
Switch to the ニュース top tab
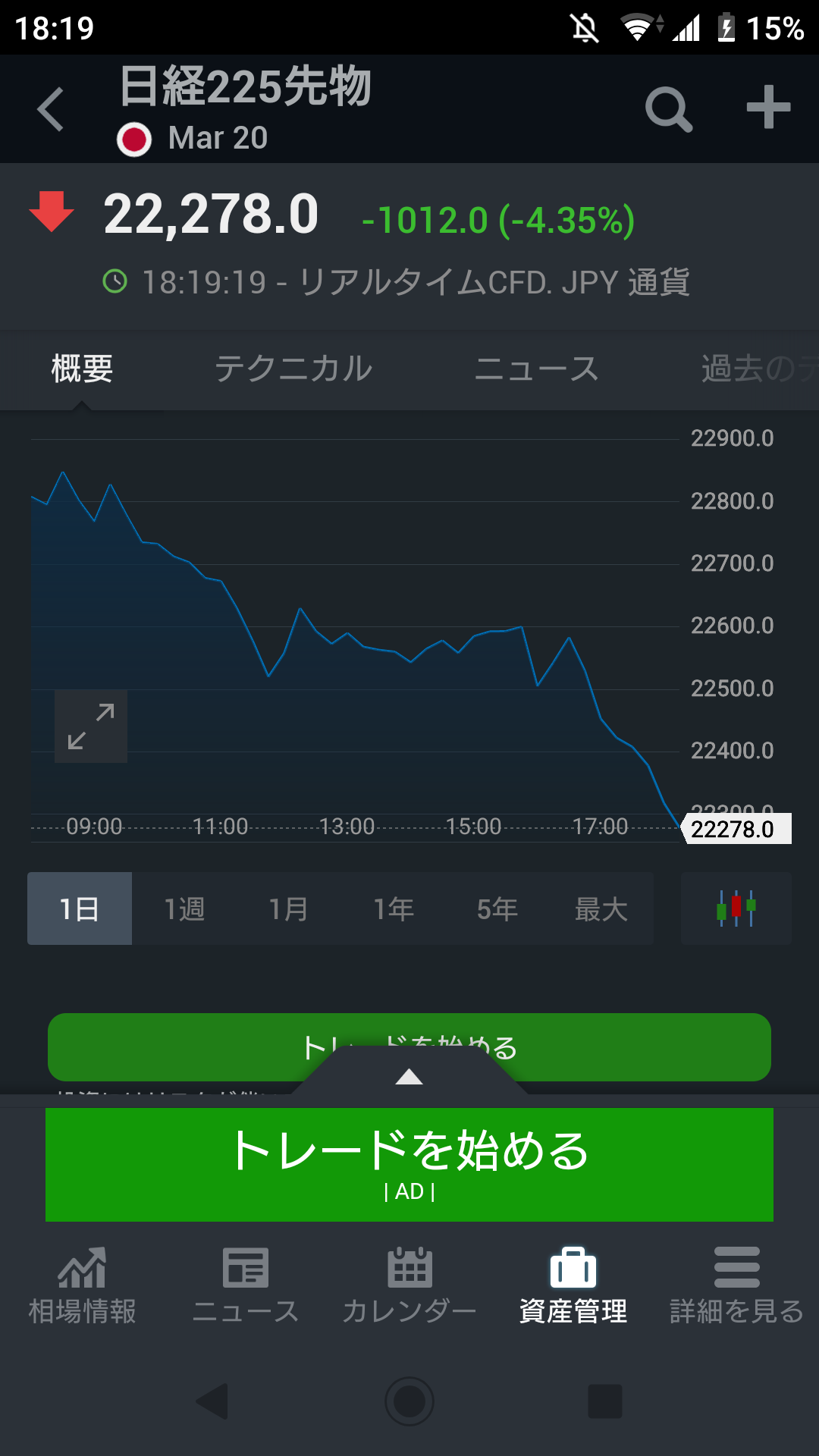click(536, 369)
